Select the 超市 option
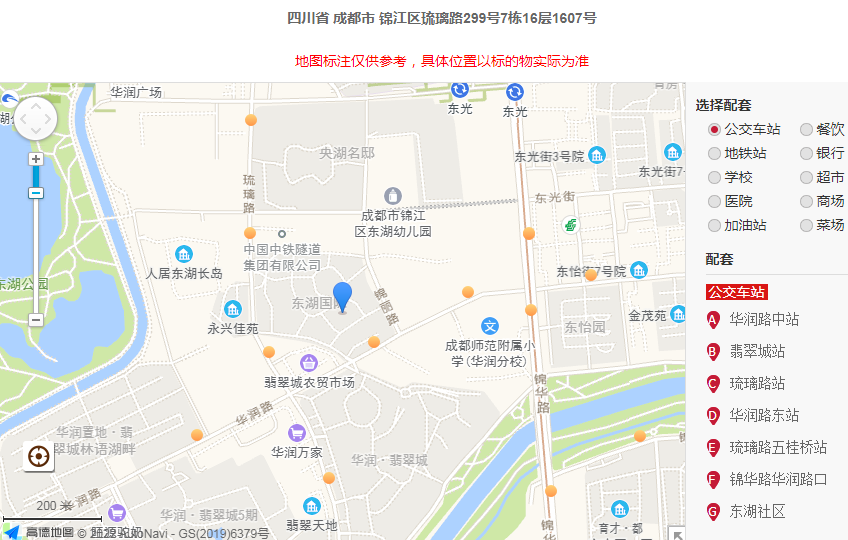This screenshot has width=848, height=540. (x=806, y=177)
